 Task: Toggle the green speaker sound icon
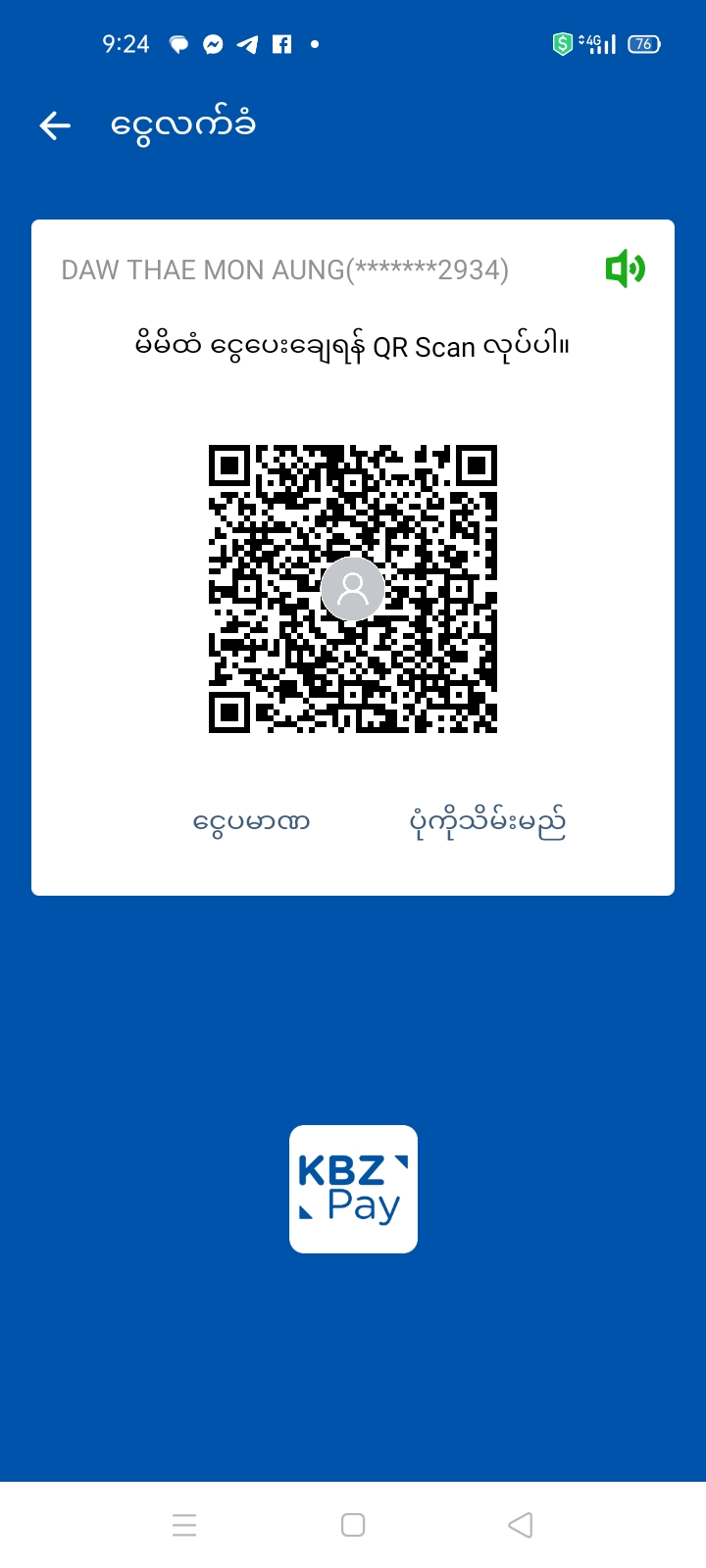pyautogui.click(x=625, y=269)
